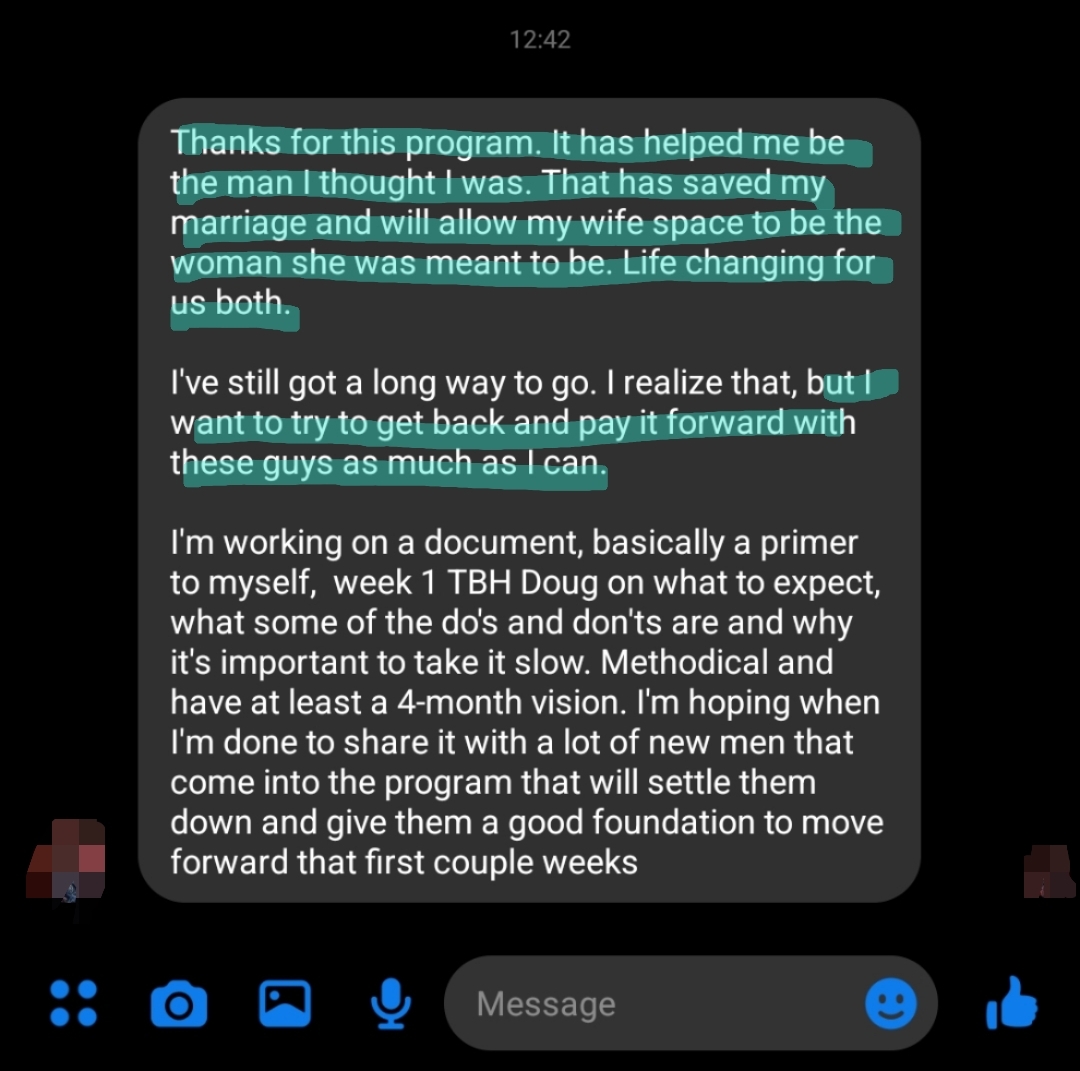Image resolution: width=1080 pixels, height=1071 pixels.
Task: Record a voice message with the microphone
Action: [390, 1003]
